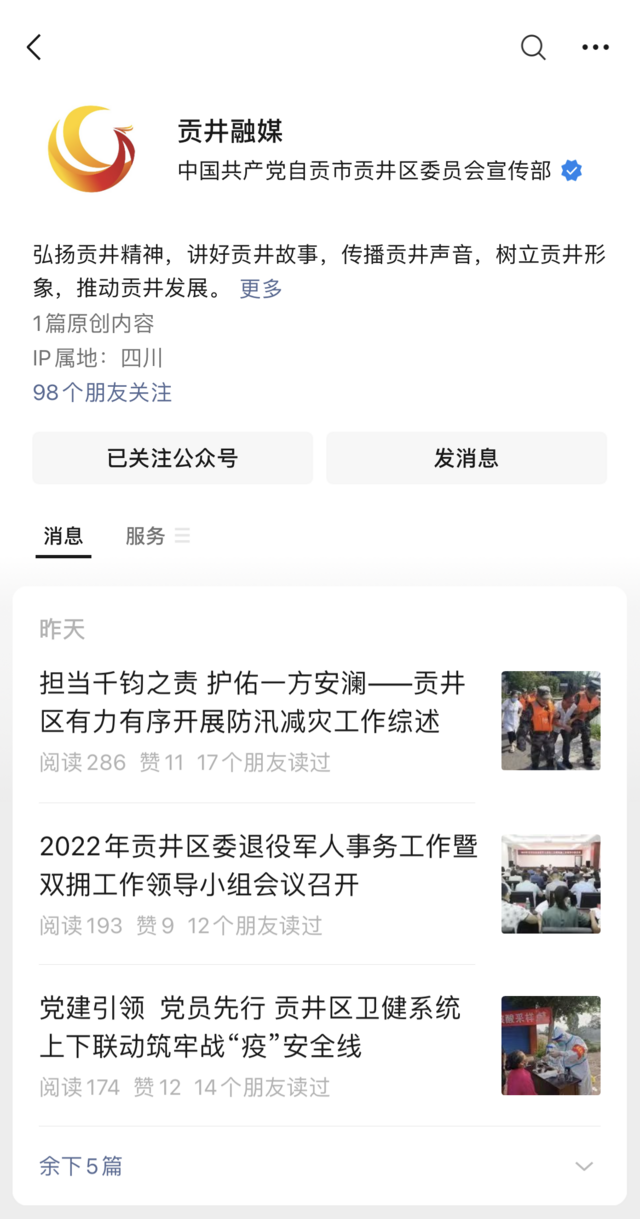The width and height of the screenshot is (640, 1219).
Task: Go back using the top-left arrow
Action: click(x=34, y=47)
